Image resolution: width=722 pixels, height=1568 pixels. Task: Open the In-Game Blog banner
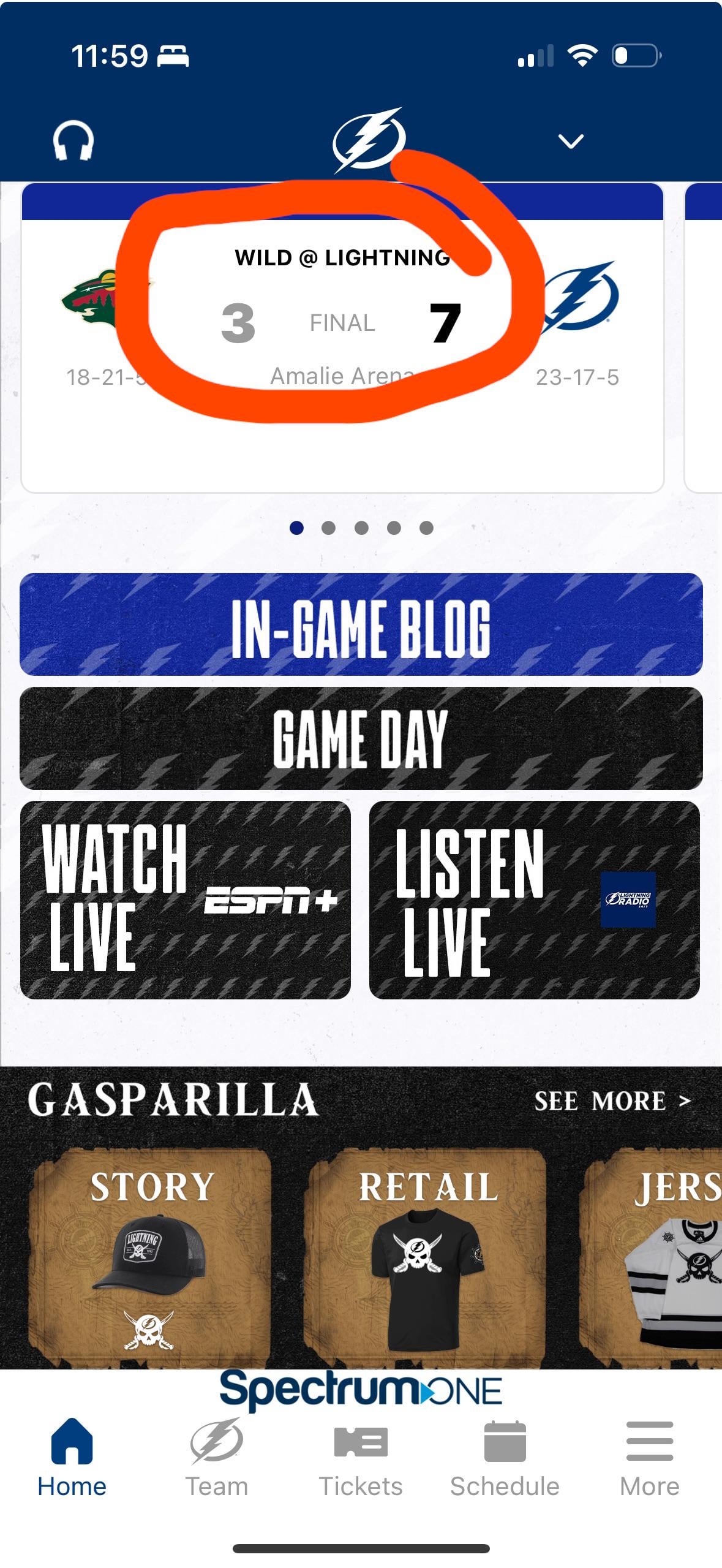point(361,624)
